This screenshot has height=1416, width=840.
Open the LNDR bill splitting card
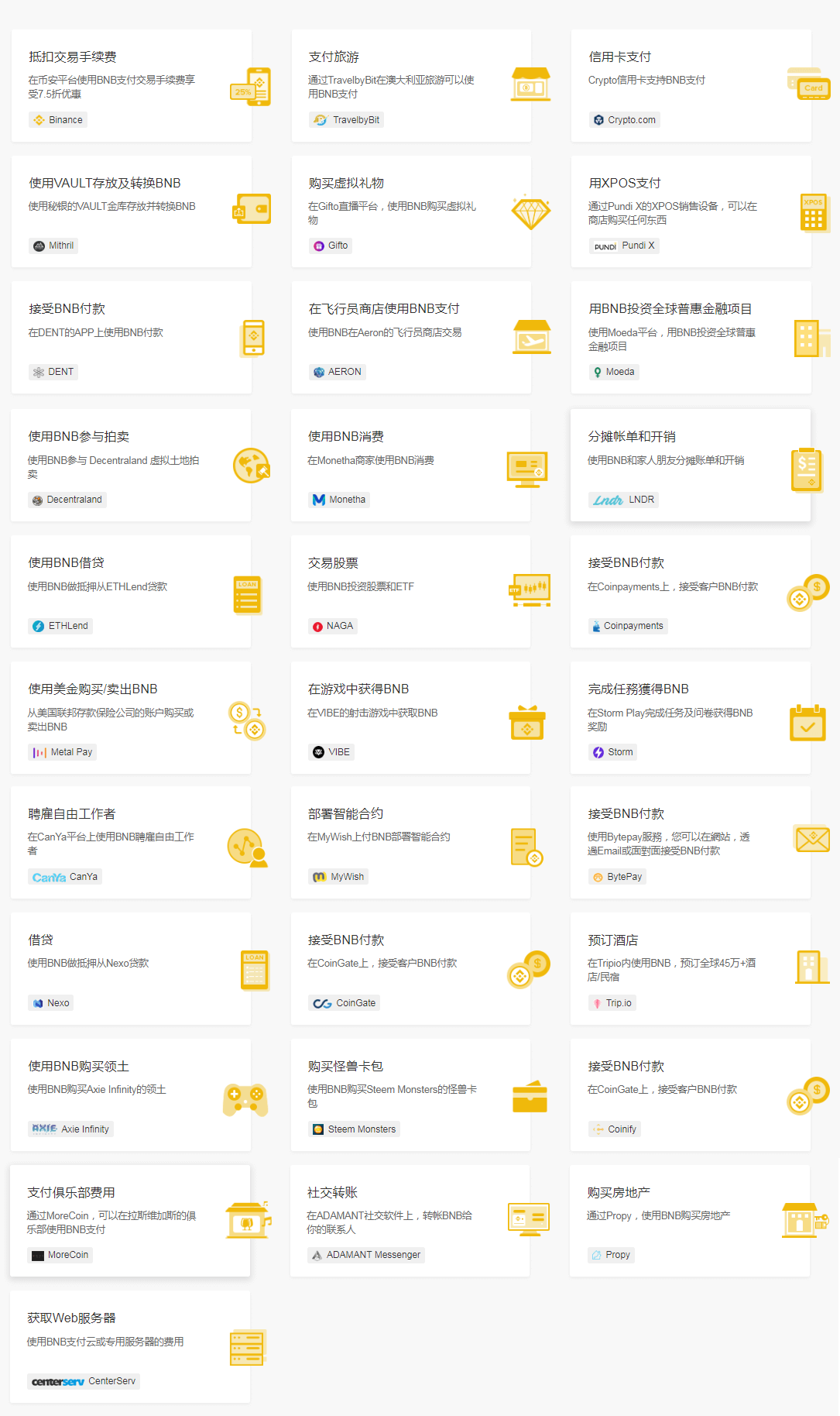click(690, 466)
